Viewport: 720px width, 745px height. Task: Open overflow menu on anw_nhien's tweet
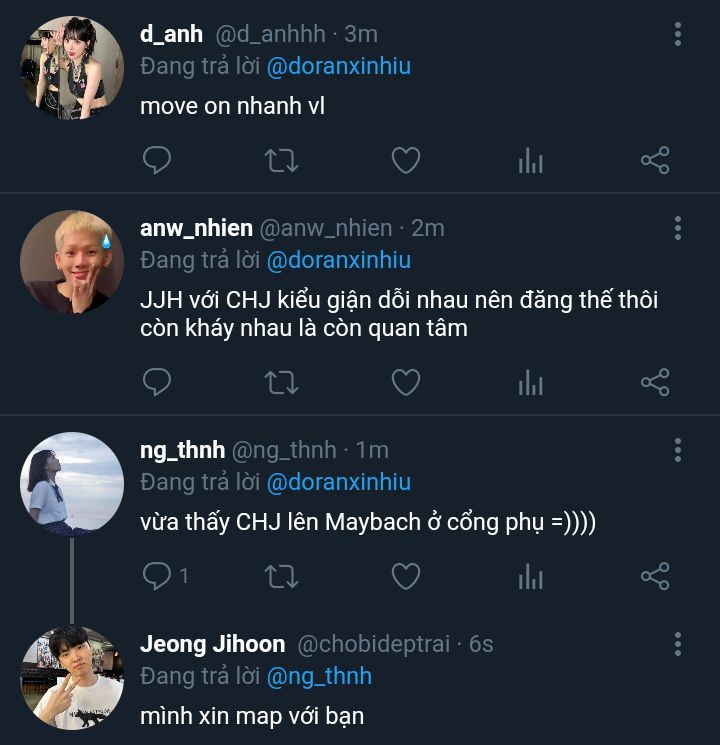pyautogui.click(x=678, y=229)
